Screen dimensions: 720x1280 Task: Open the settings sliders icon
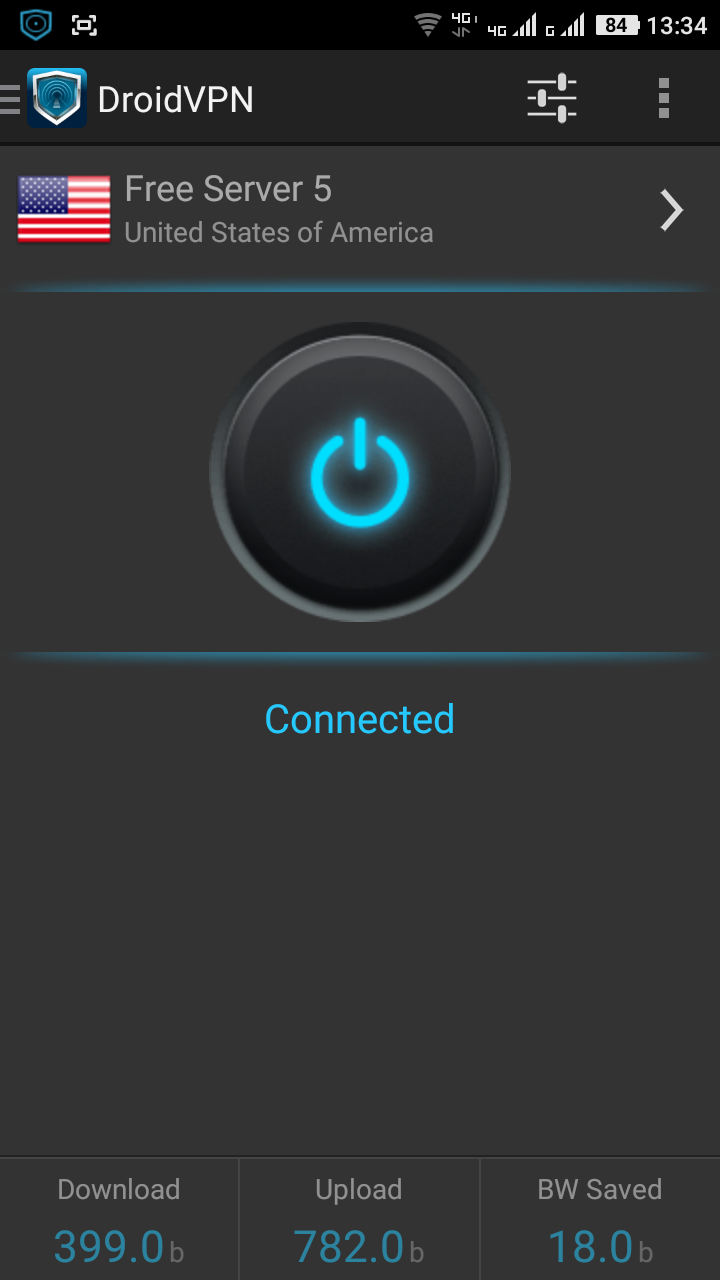(x=552, y=98)
